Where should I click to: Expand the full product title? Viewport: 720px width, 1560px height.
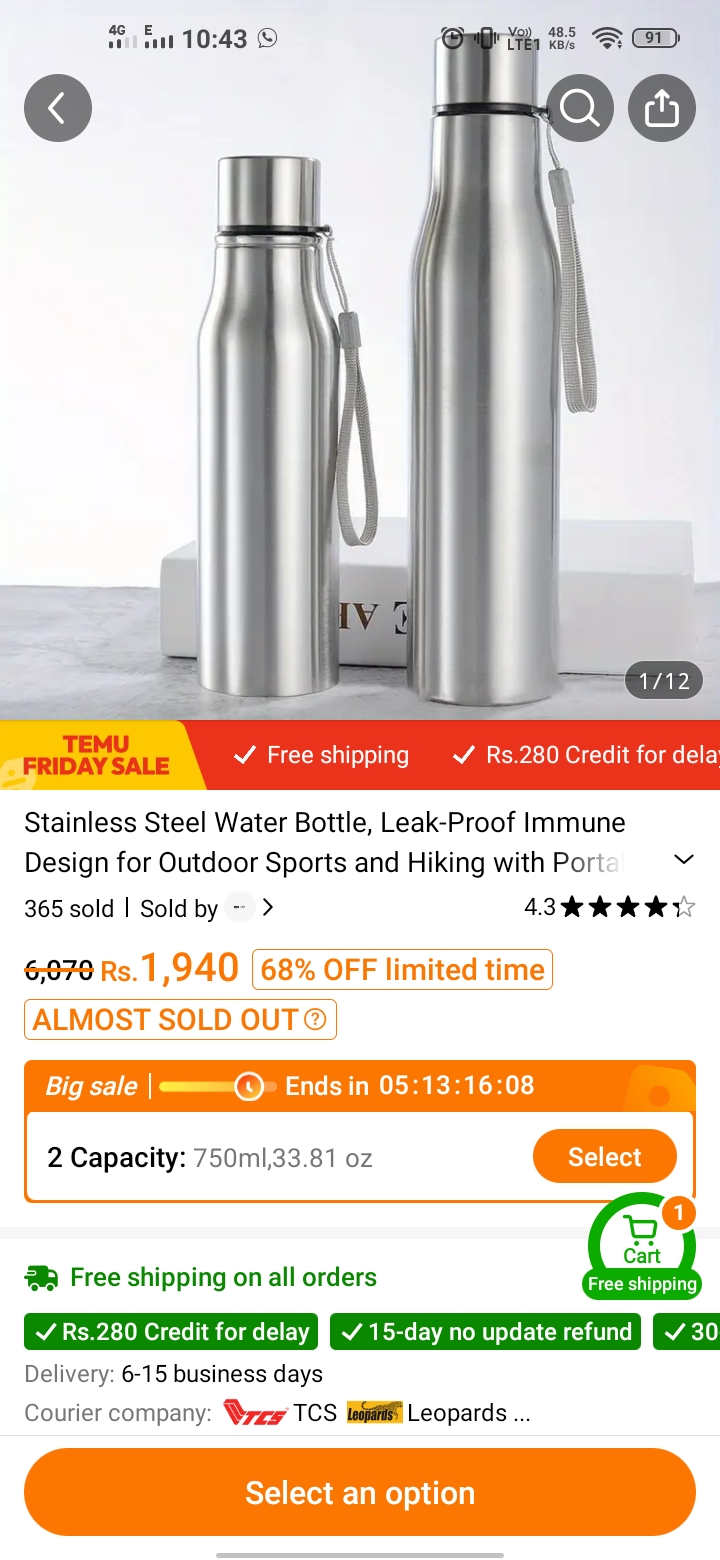pyautogui.click(x=684, y=860)
